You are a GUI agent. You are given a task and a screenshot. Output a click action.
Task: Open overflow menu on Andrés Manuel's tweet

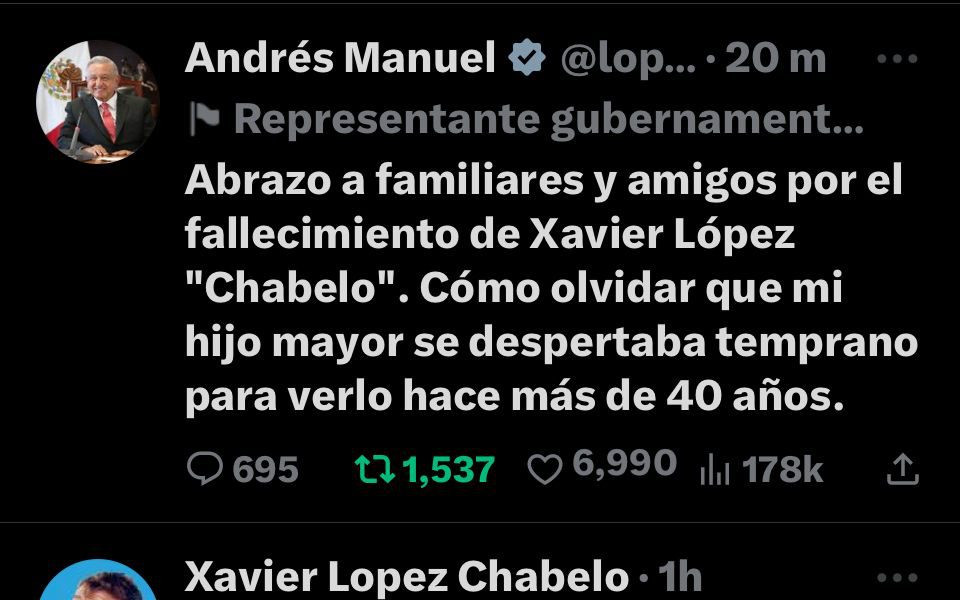(x=896, y=59)
